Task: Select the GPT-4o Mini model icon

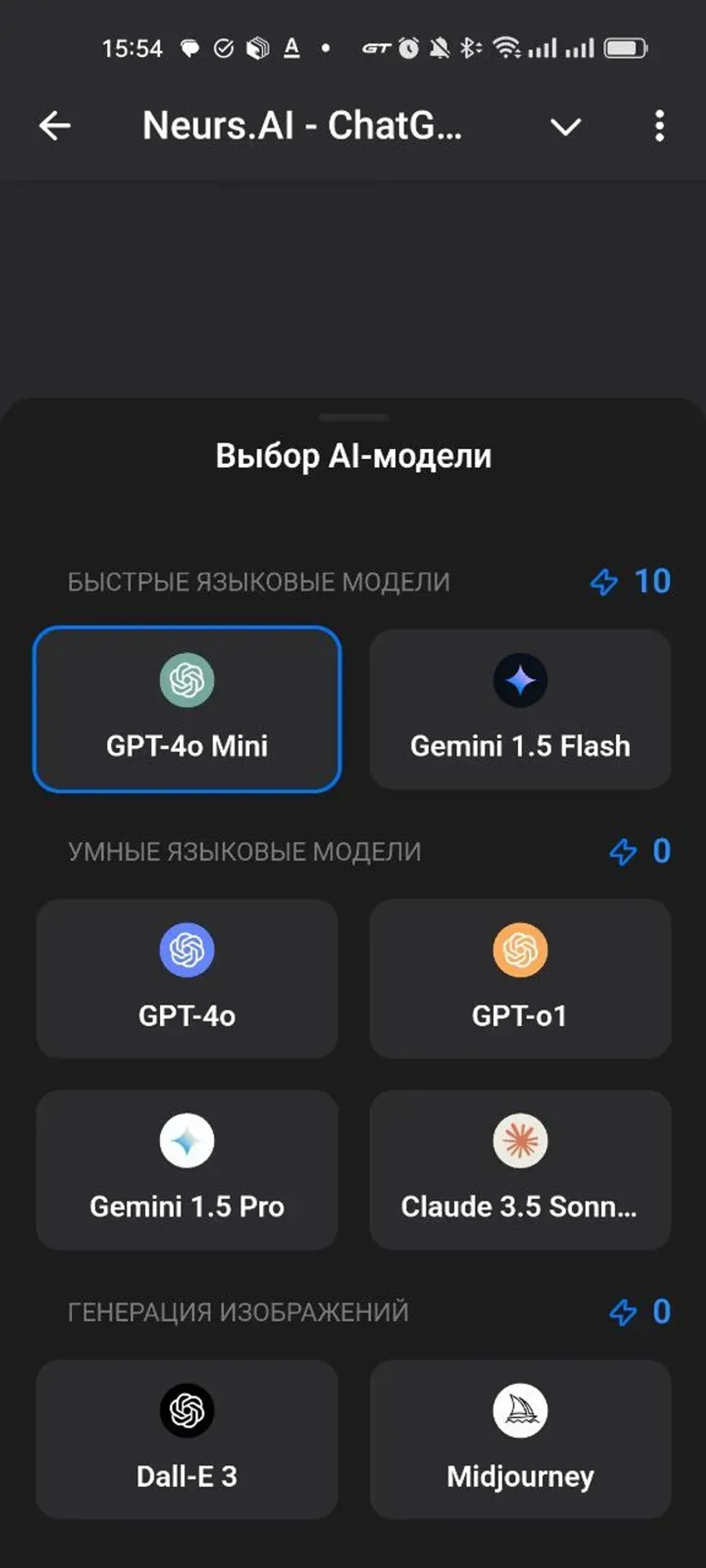Action: pos(186,681)
